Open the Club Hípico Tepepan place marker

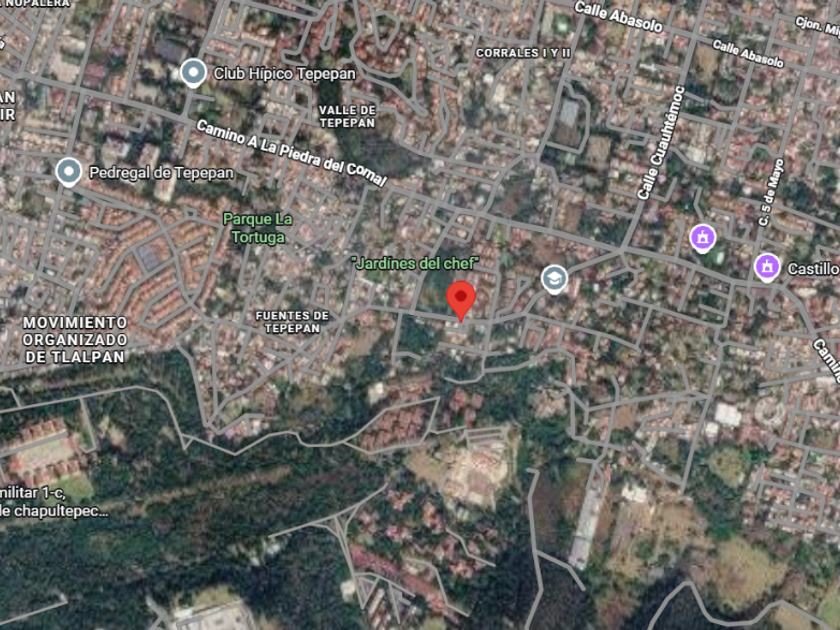point(193,72)
